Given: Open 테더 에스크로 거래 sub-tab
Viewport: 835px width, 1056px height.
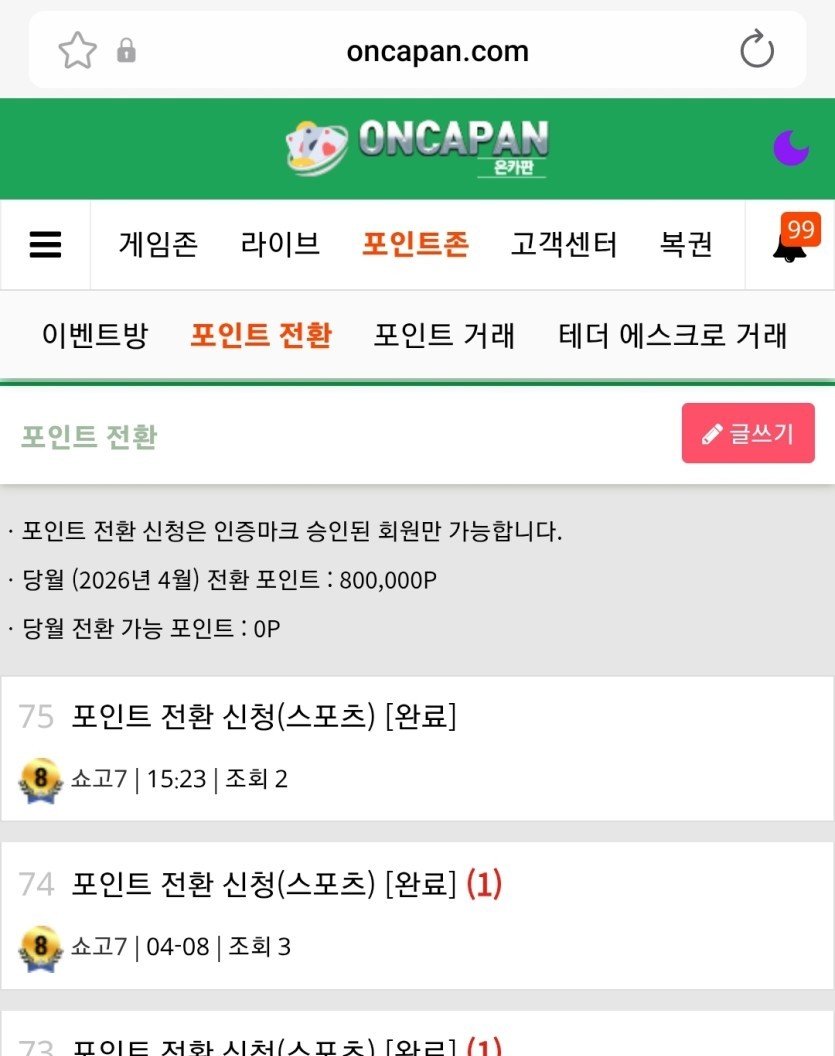Looking at the screenshot, I should point(672,336).
